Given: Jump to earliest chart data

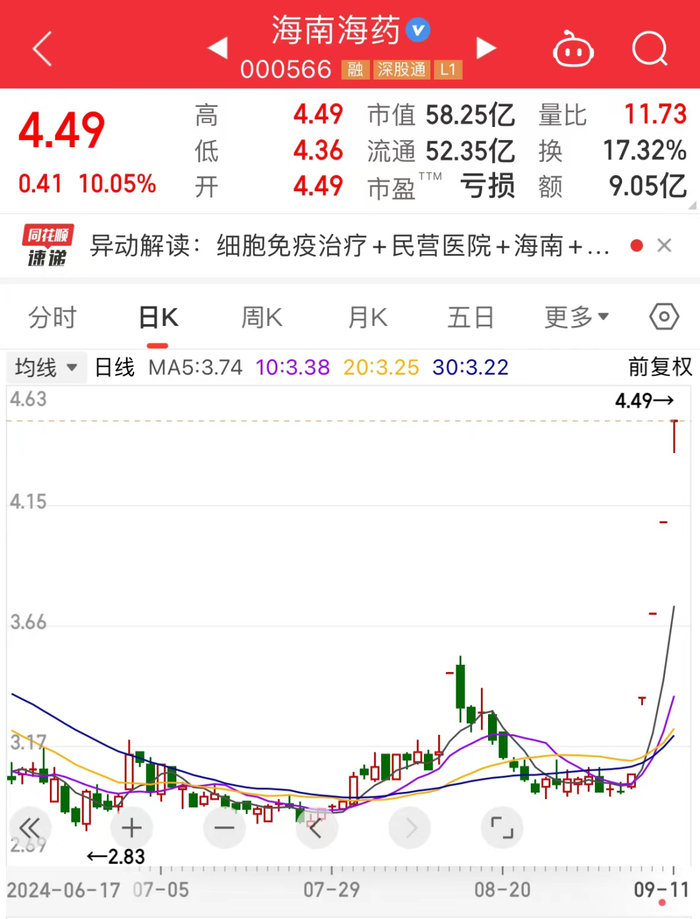Looking at the screenshot, I should [x=30, y=828].
